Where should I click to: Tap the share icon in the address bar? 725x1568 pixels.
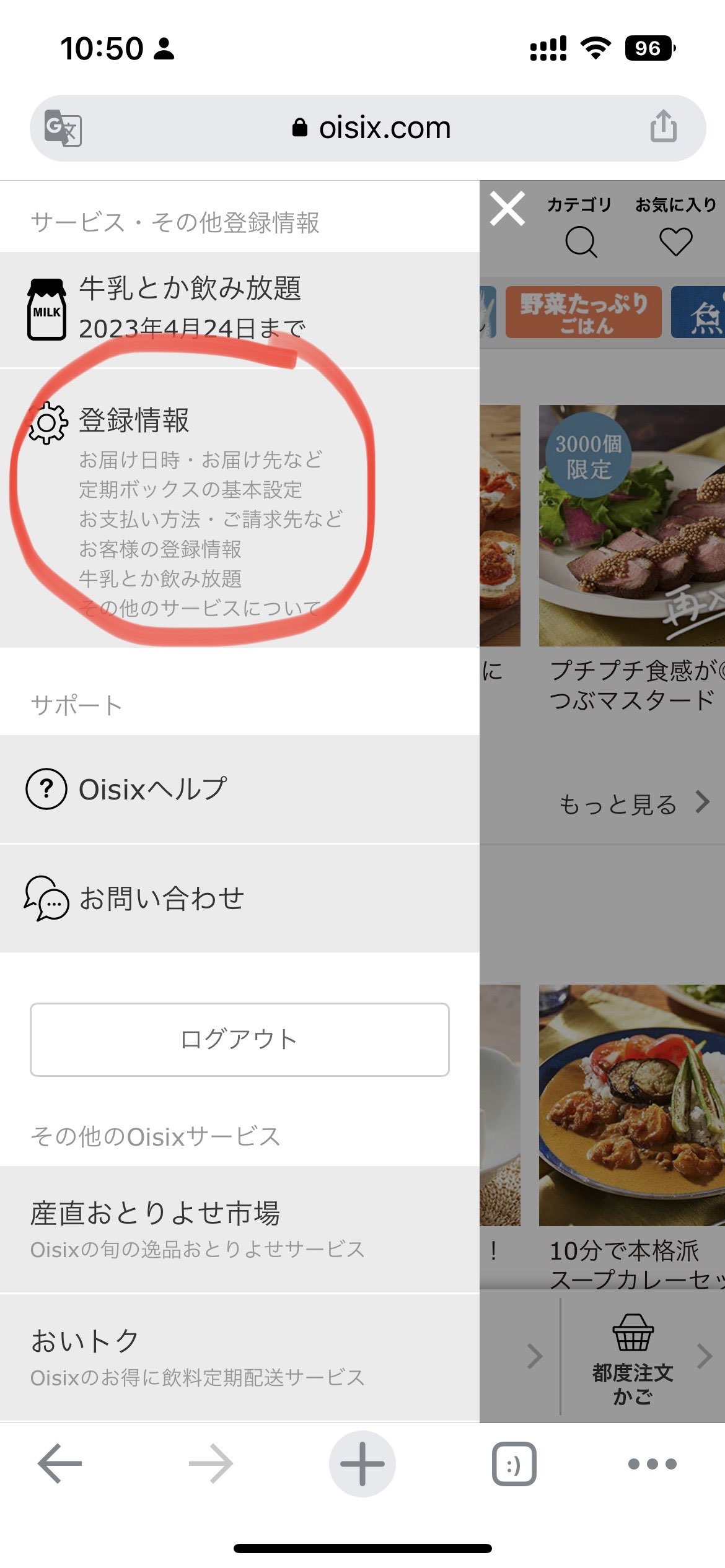tap(663, 127)
